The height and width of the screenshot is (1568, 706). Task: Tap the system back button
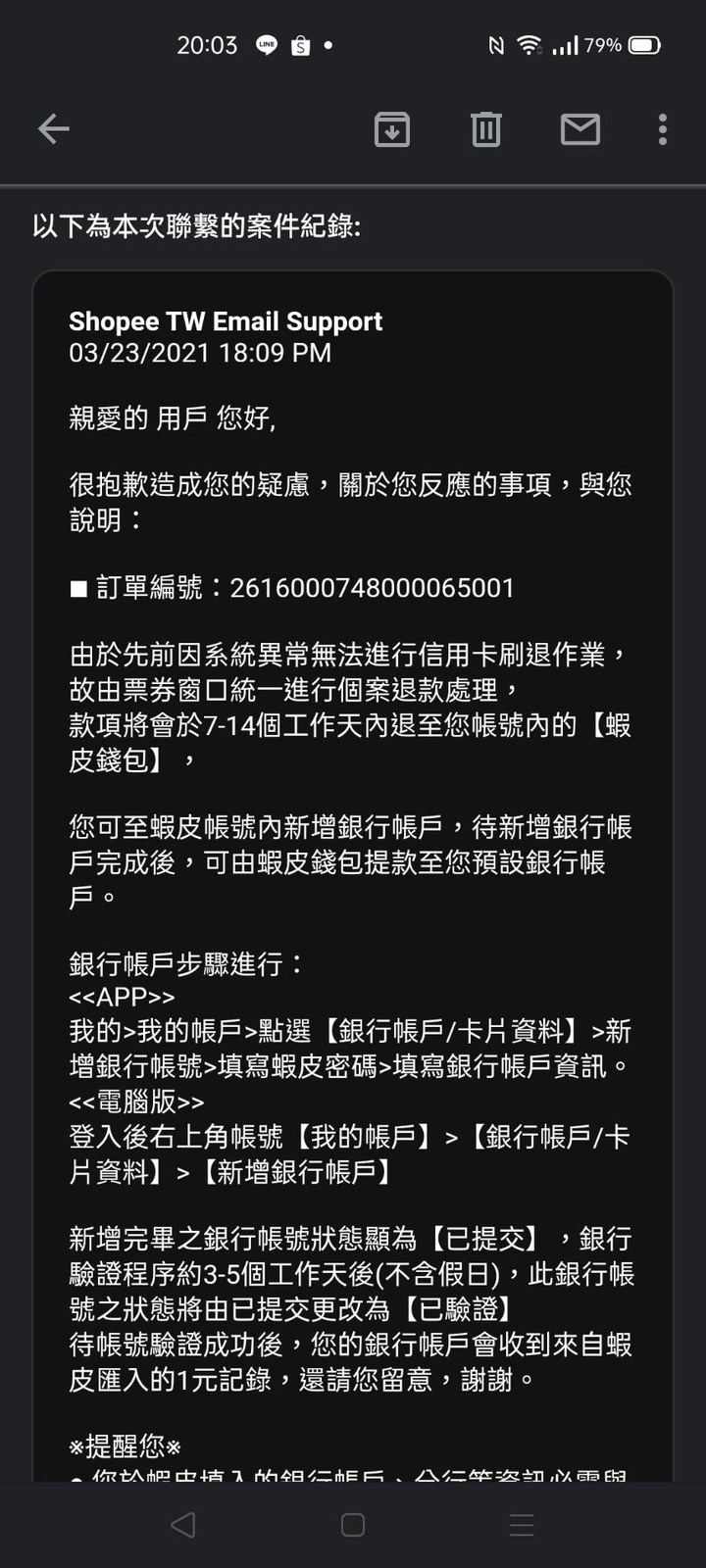(183, 1524)
